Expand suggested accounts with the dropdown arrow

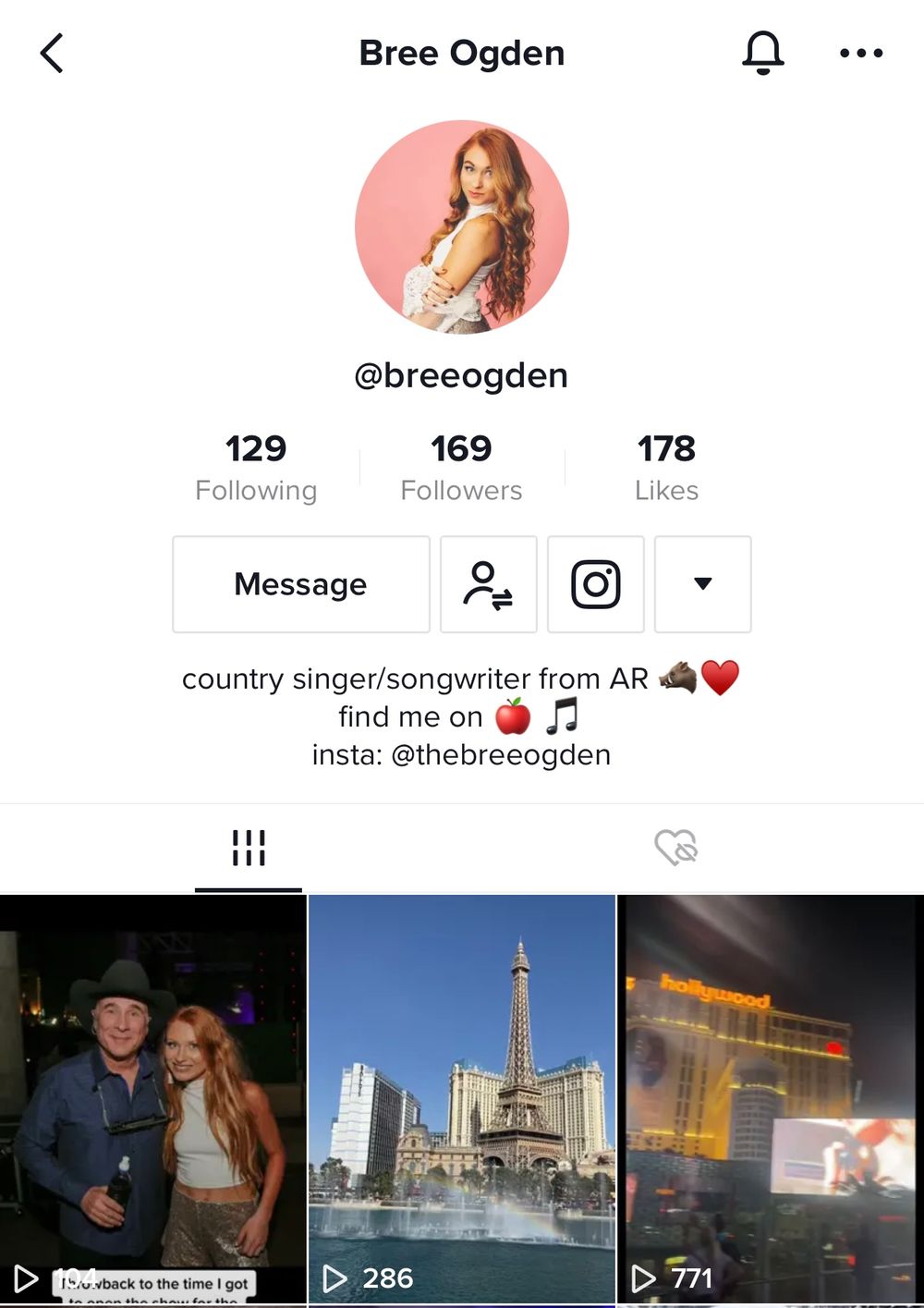click(702, 584)
